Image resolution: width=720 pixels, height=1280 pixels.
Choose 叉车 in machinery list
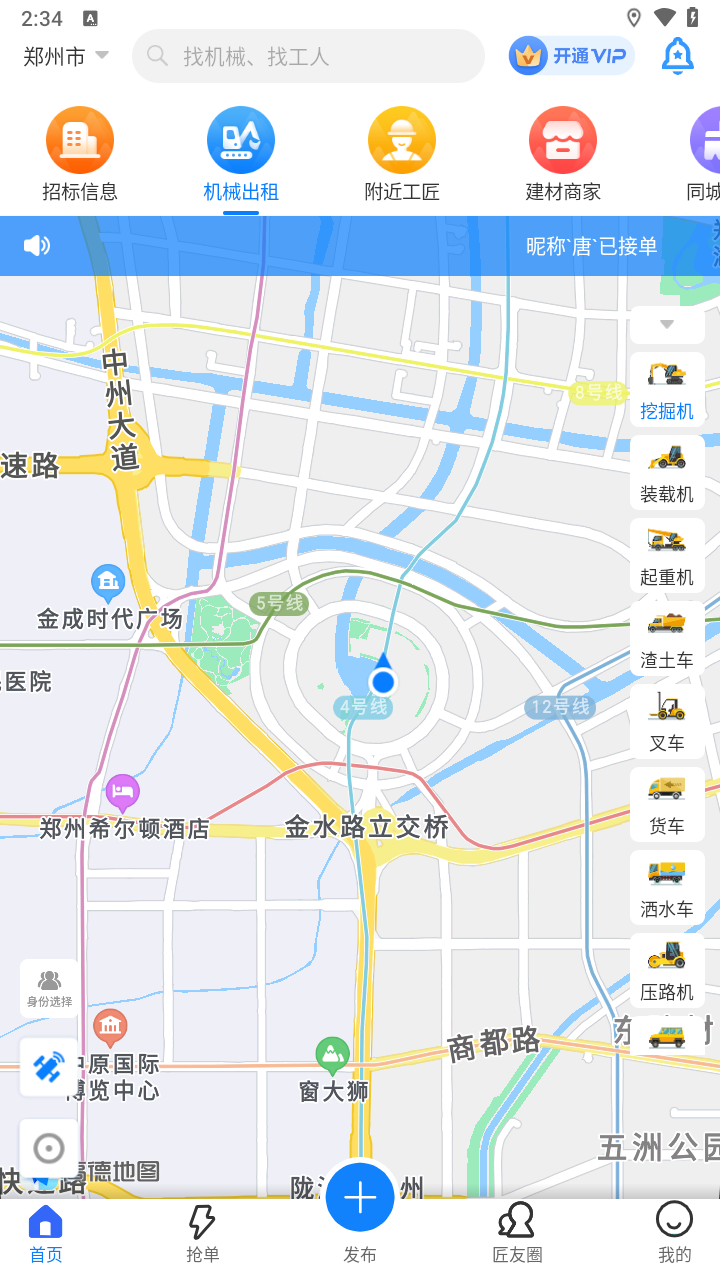coord(667,722)
